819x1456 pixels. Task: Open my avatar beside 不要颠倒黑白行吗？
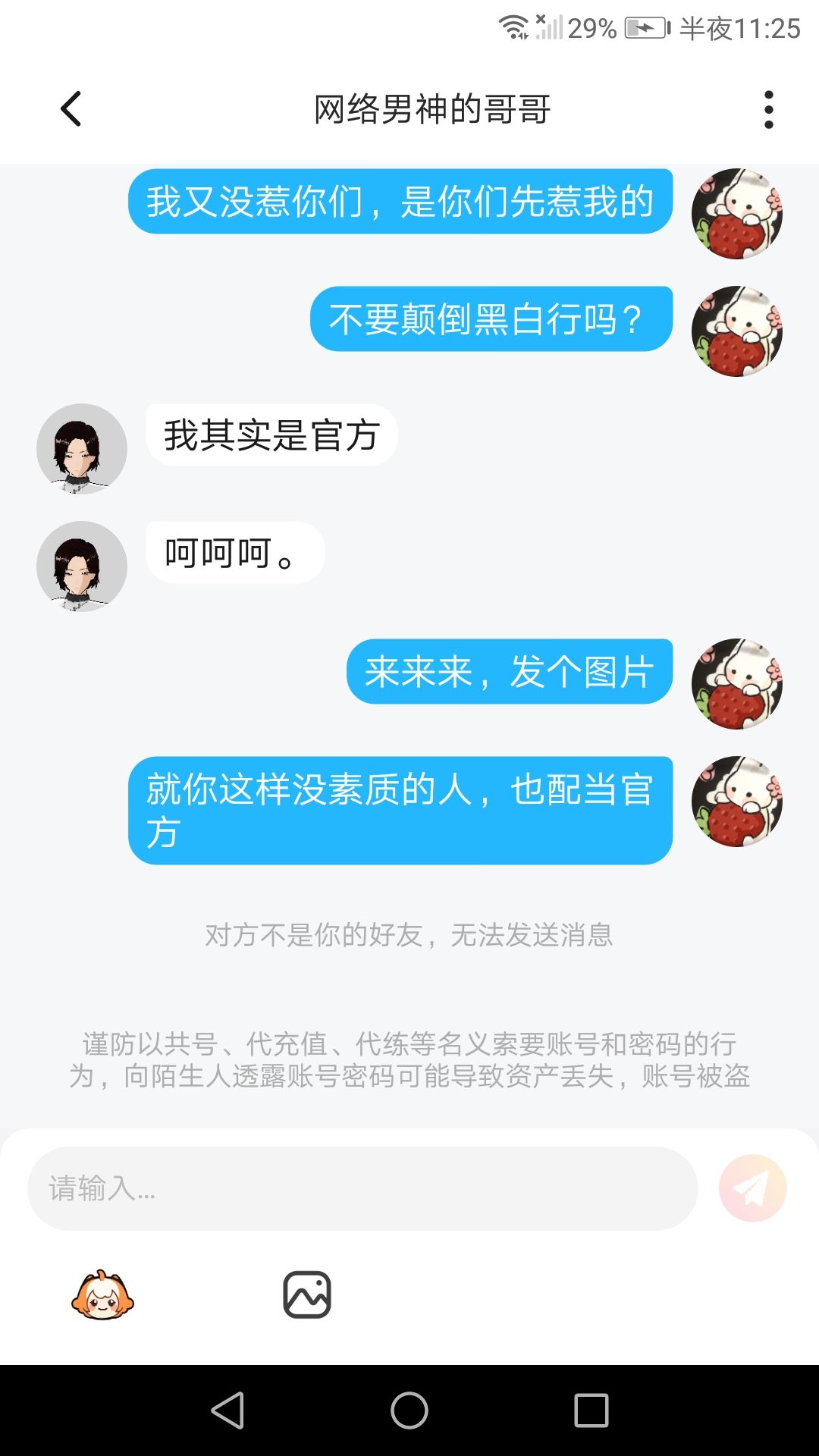[737, 331]
